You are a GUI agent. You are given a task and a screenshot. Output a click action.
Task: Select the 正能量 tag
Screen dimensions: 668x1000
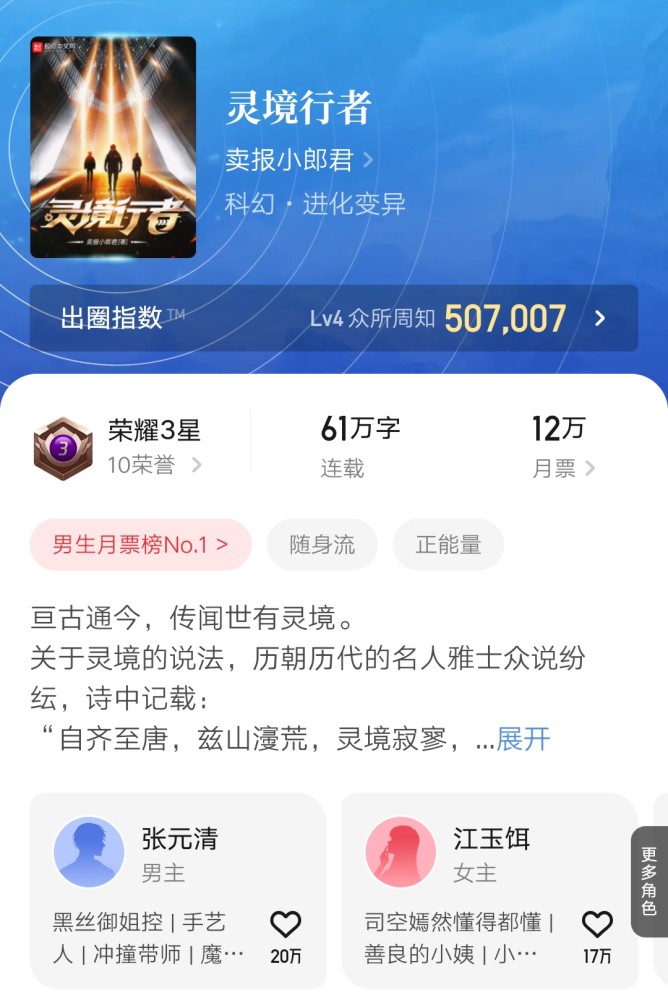(x=448, y=544)
